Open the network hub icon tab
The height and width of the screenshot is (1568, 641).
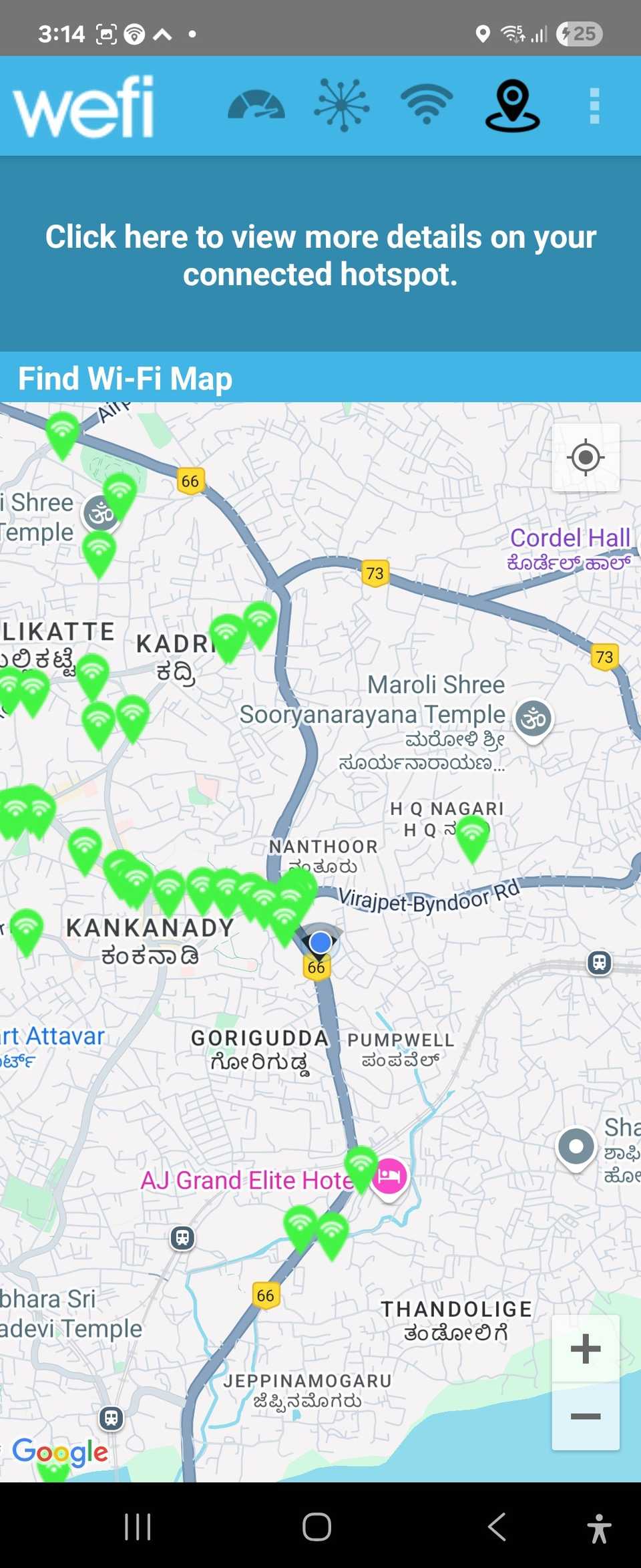click(x=342, y=106)
